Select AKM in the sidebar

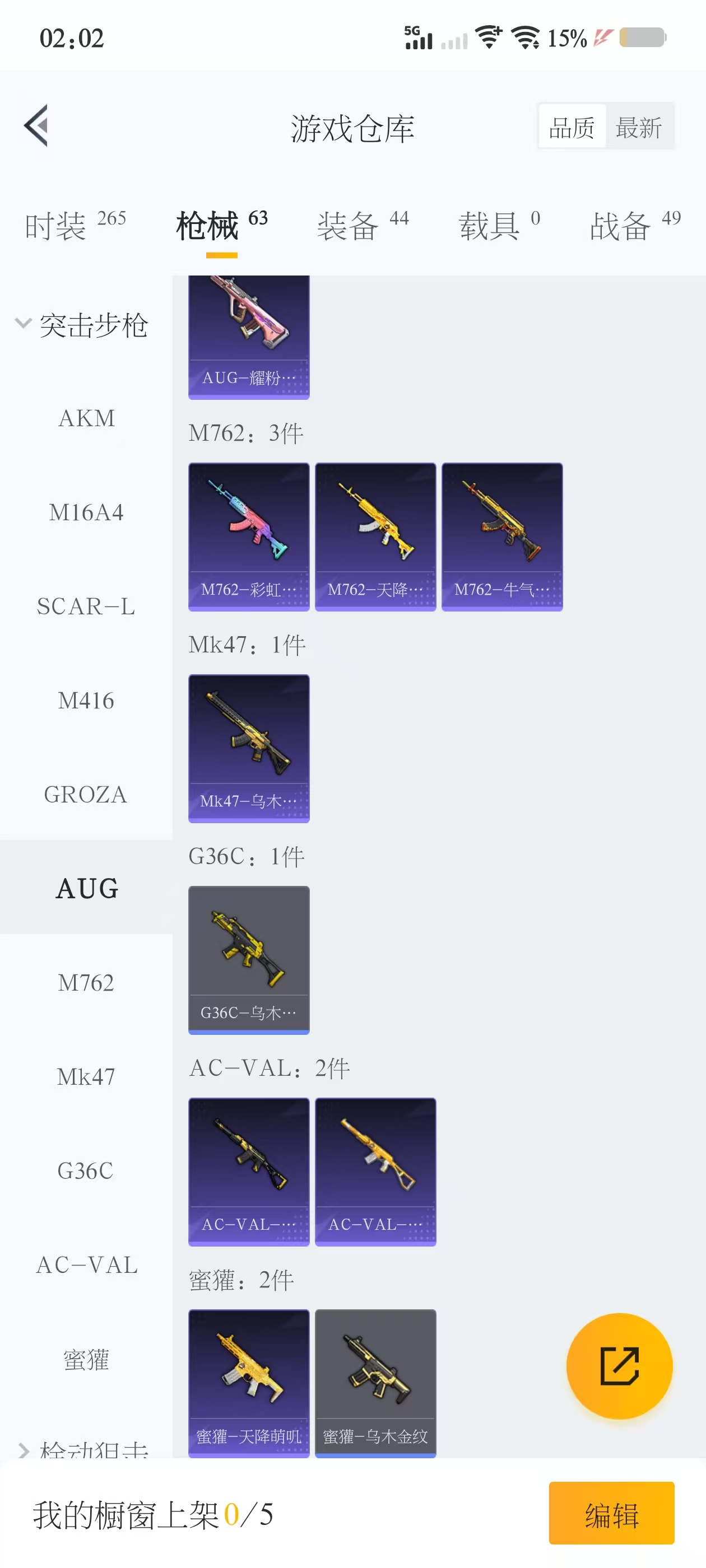click(86, 419)
